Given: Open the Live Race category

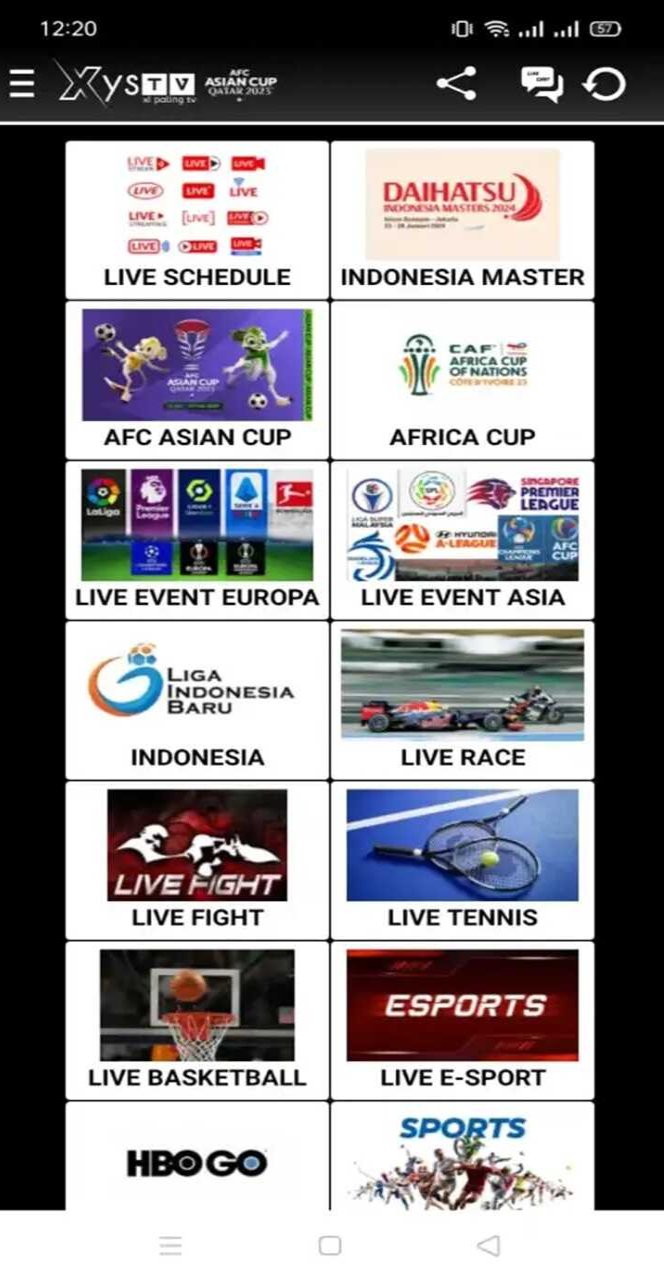Looking at the screenshot, I should [462, 699].
